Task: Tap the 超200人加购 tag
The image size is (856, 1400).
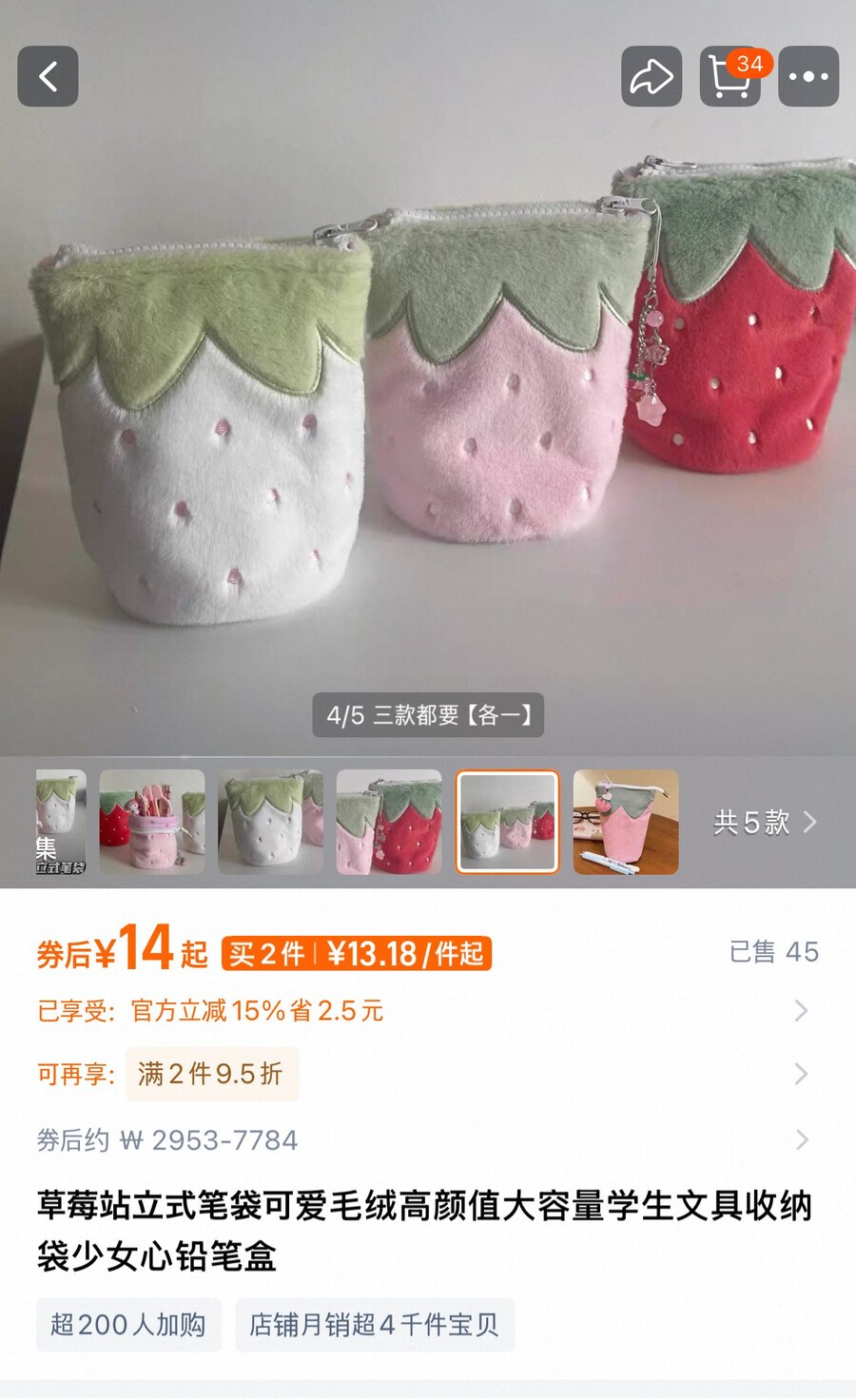Action: 127,1325
